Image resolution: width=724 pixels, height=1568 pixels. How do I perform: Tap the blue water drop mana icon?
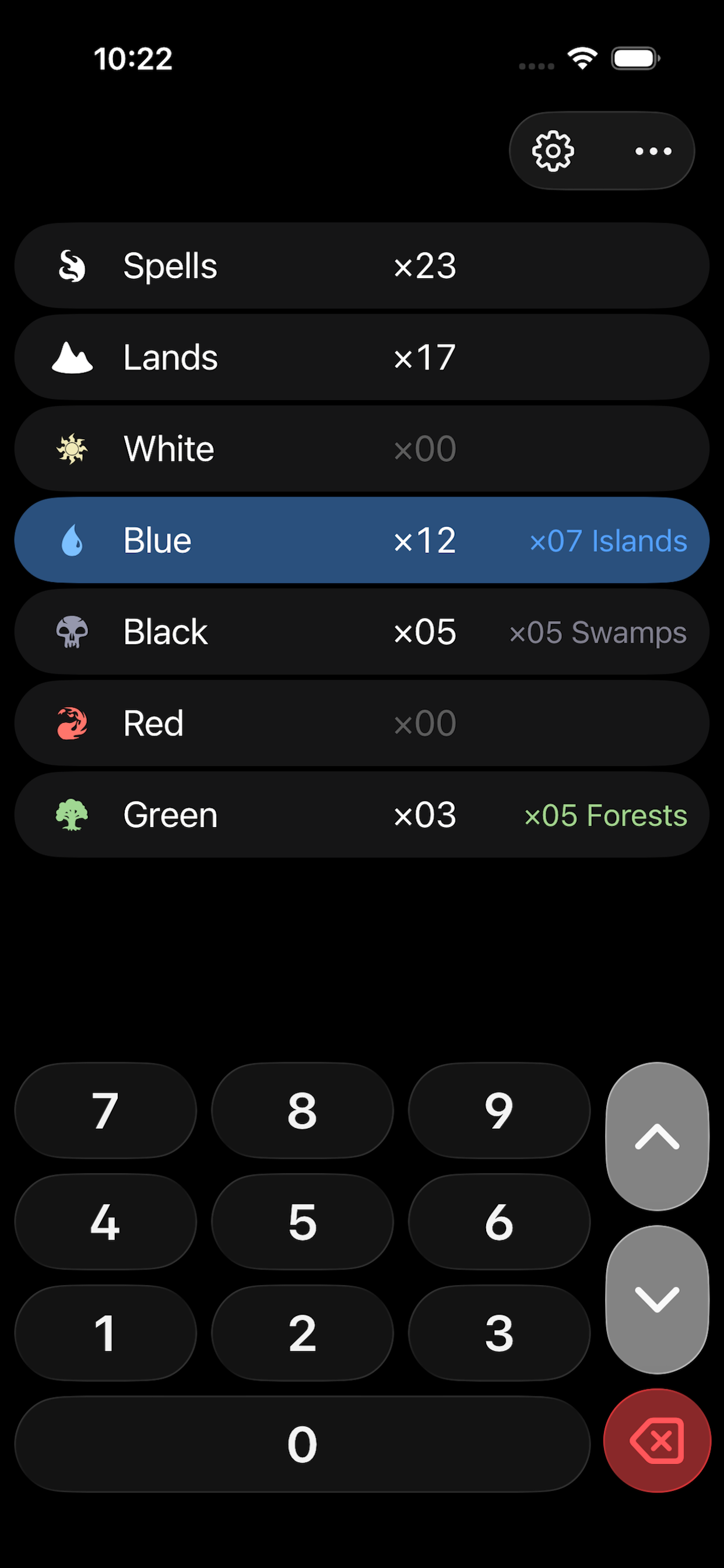tap(72, 540)
